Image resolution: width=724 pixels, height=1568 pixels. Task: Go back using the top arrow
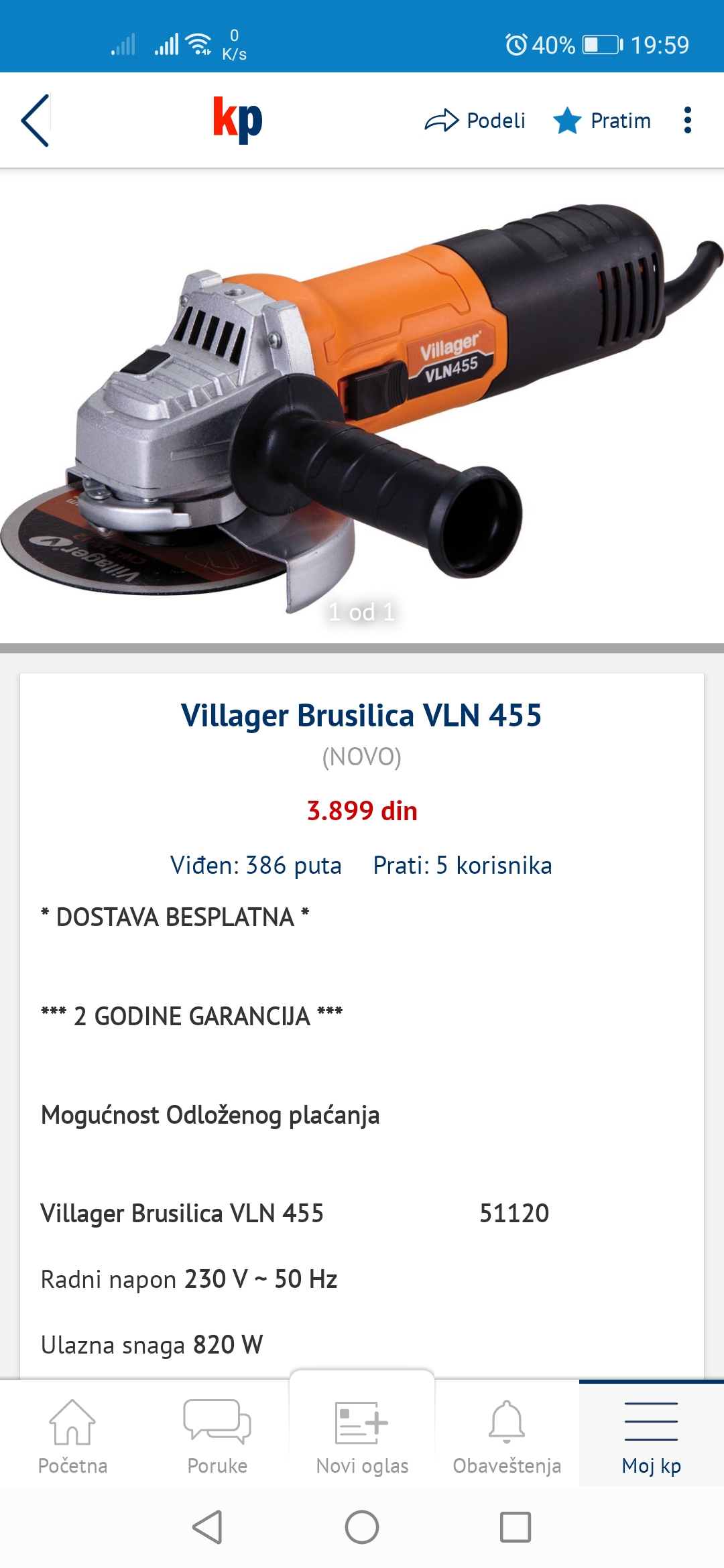coord(36,121)
